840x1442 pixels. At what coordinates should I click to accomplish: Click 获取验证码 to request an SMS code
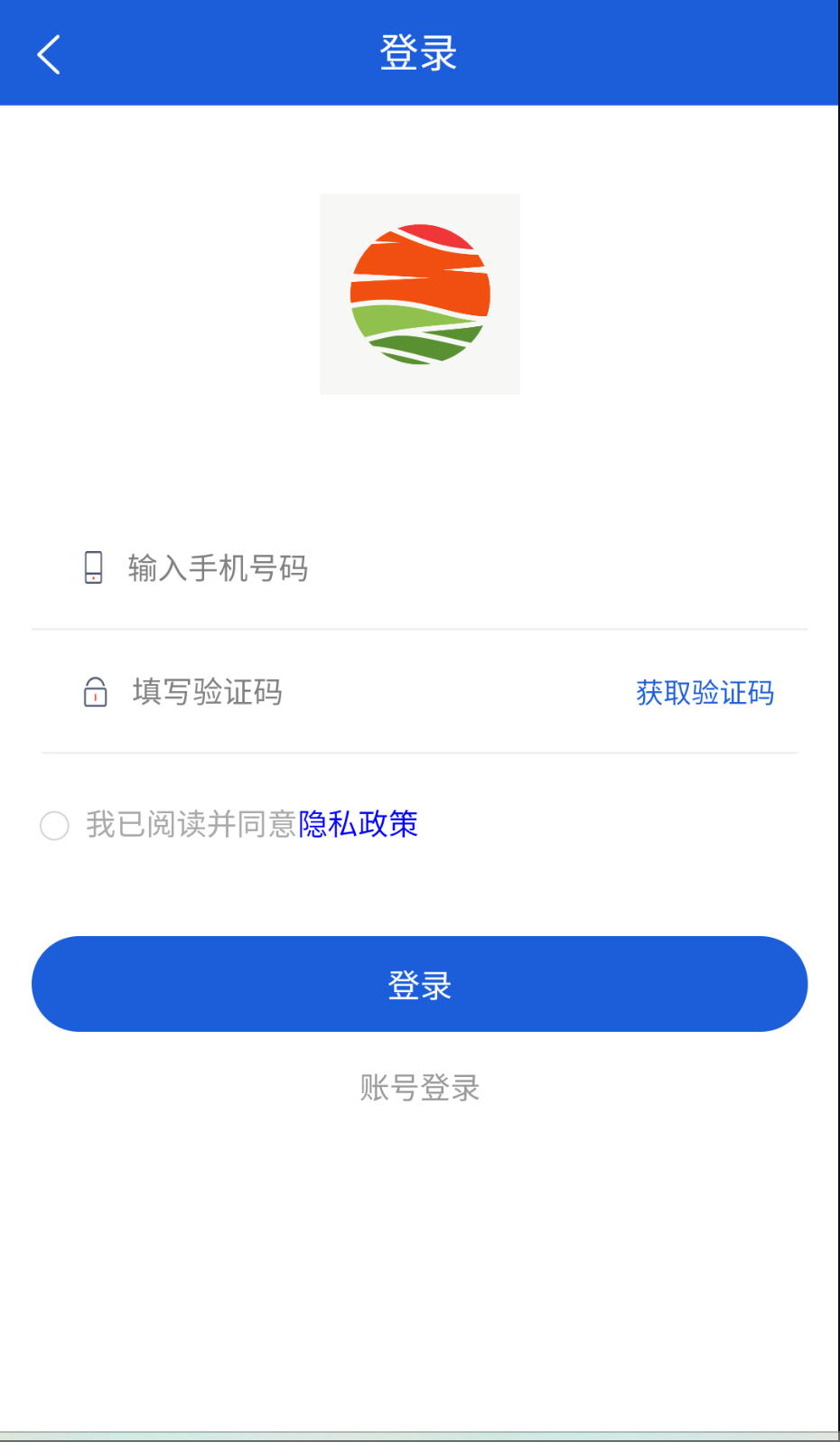pyautogui.click(x=705, y=692)
